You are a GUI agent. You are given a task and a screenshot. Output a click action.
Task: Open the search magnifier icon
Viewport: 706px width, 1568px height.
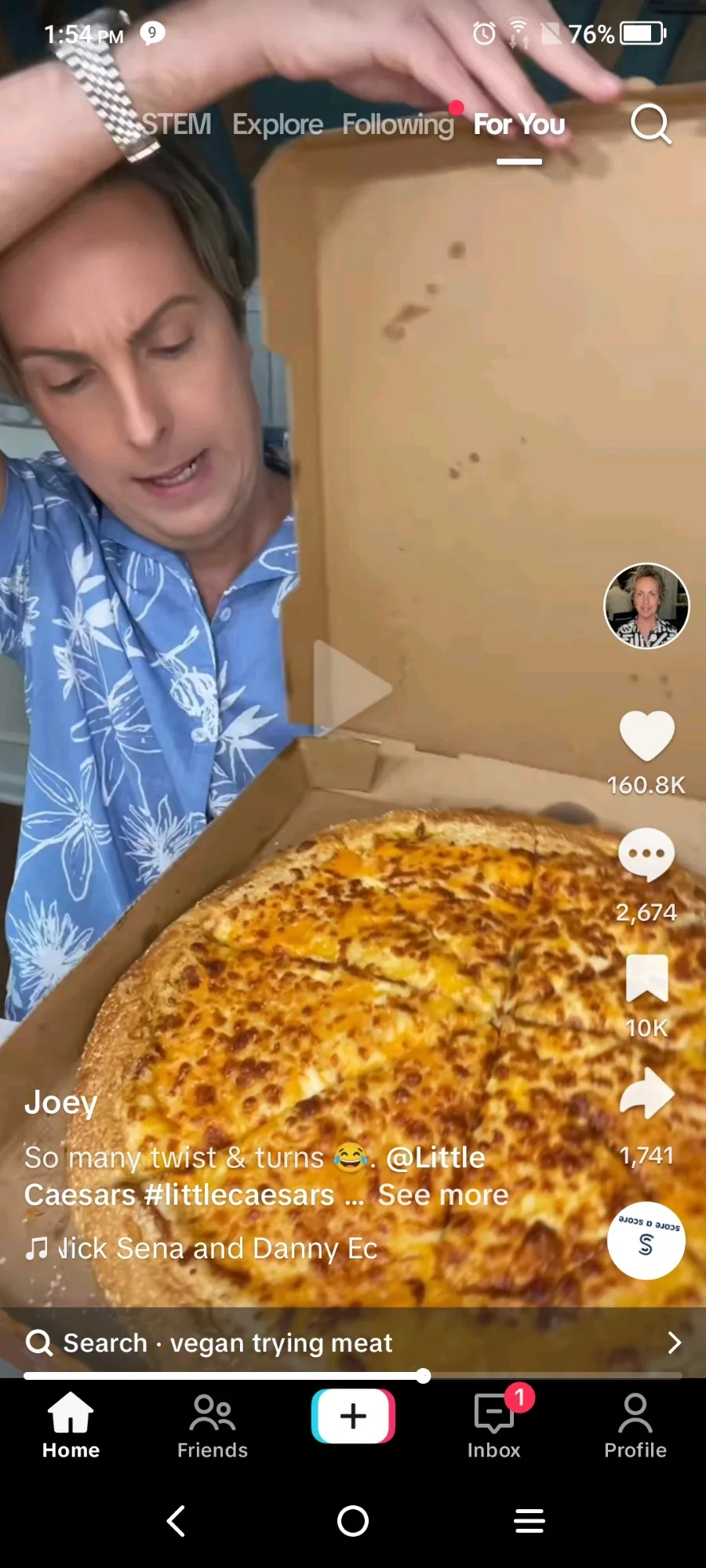[651, 125]
